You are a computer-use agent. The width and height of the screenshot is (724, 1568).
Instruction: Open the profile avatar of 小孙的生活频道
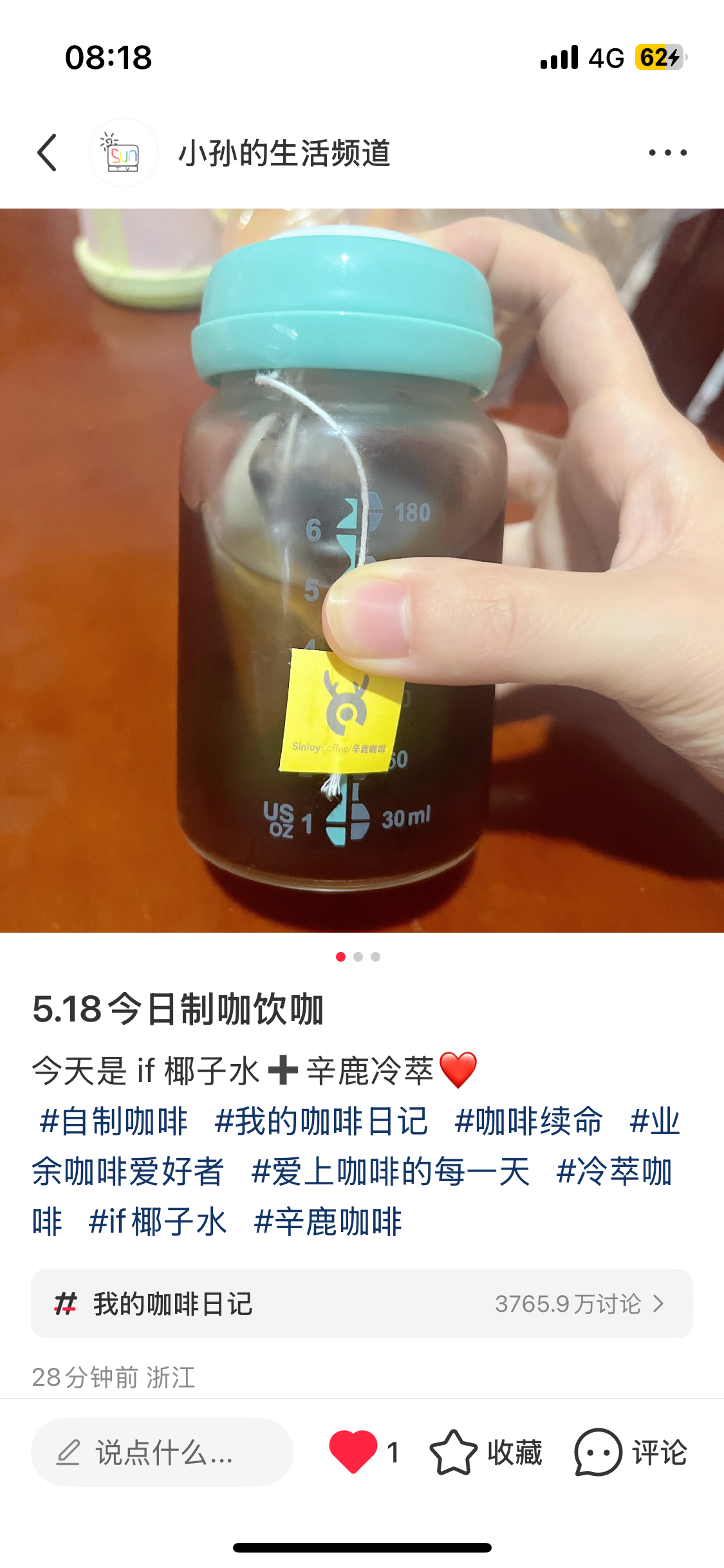(x=124, y=153)
